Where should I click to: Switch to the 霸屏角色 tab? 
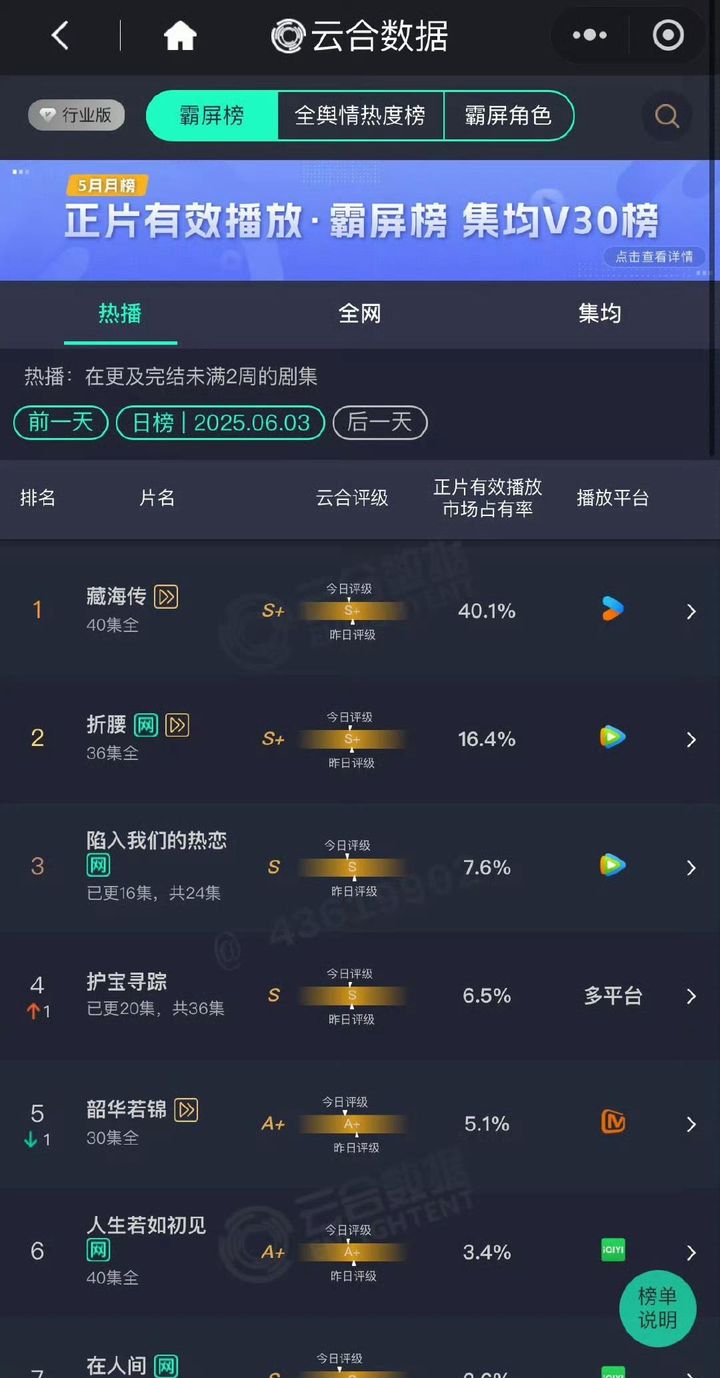click(508, 115)
